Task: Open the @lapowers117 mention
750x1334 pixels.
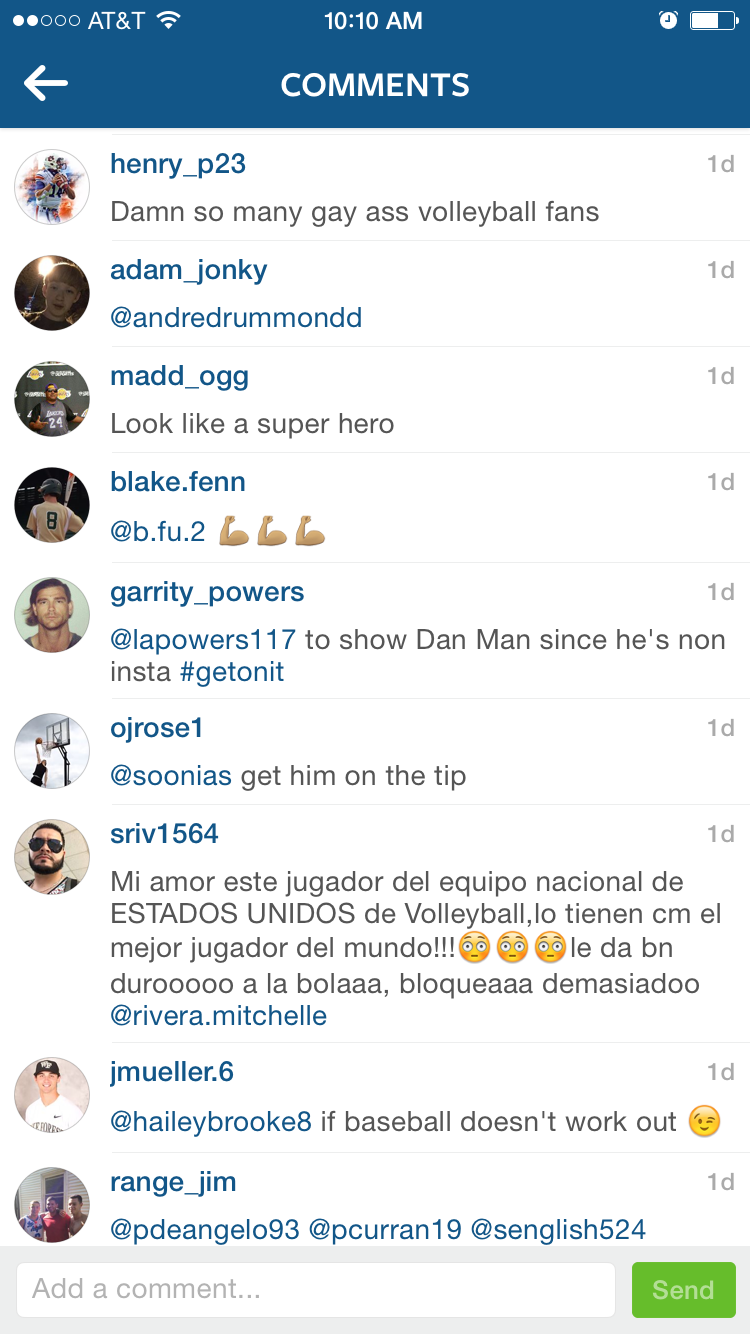Action: point(203,640)
